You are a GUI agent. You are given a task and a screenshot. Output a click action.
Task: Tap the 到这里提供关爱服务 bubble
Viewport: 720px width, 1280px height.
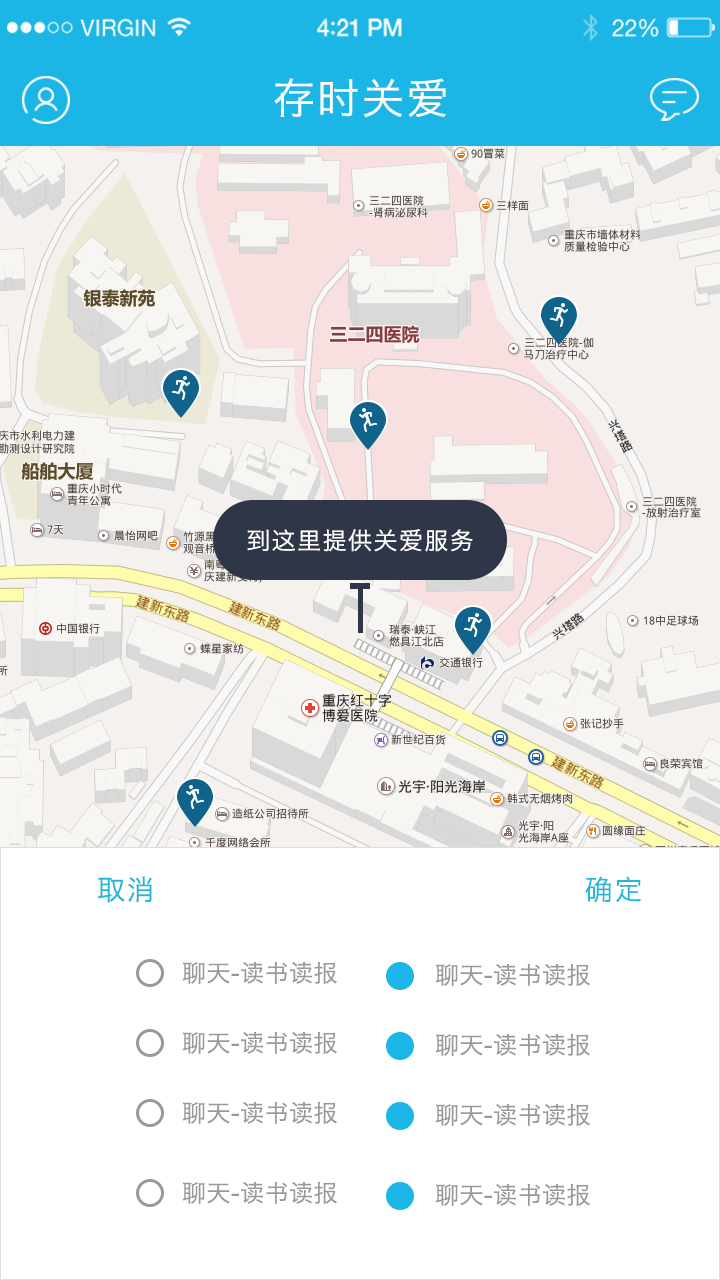click(360, 540)
